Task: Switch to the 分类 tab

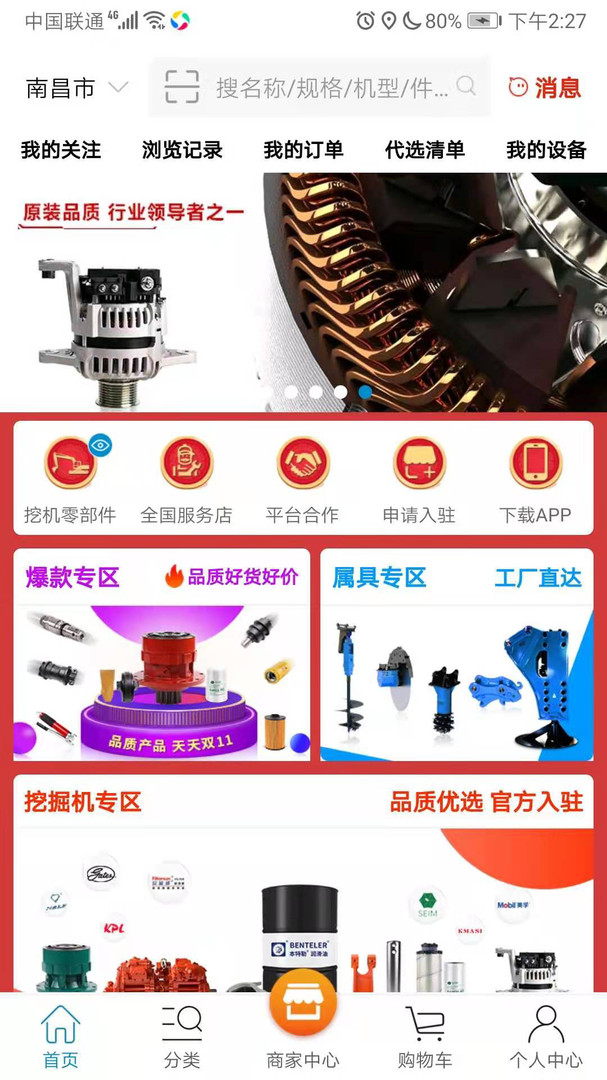Action: pyautogui.click(x=182, y=1036)
